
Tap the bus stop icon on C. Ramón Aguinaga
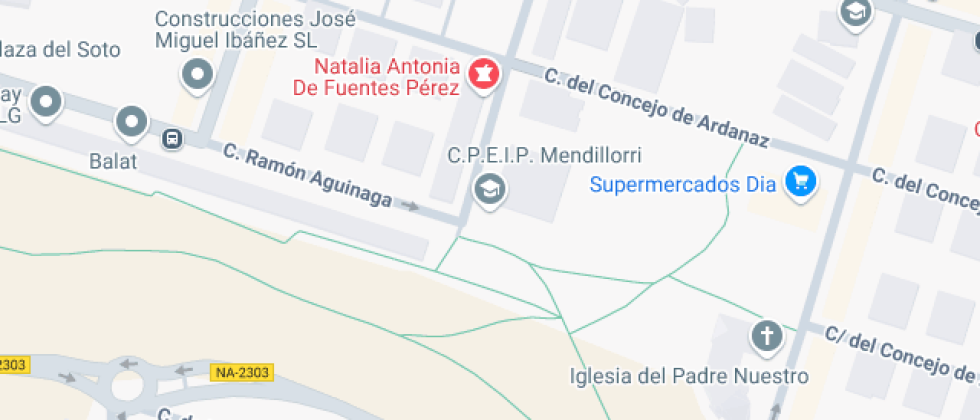coord(173,138)
